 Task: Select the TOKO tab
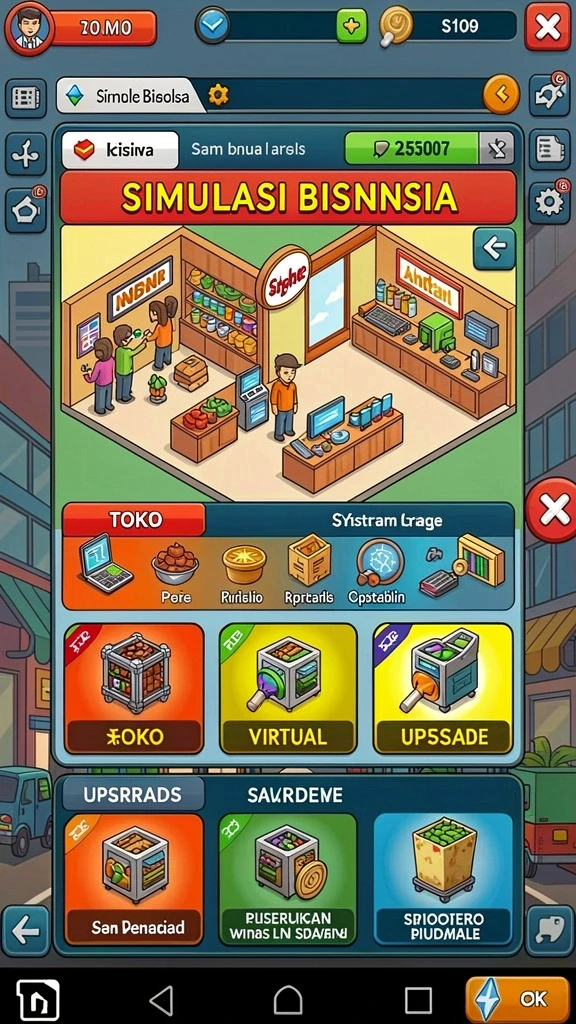(134, 520)
